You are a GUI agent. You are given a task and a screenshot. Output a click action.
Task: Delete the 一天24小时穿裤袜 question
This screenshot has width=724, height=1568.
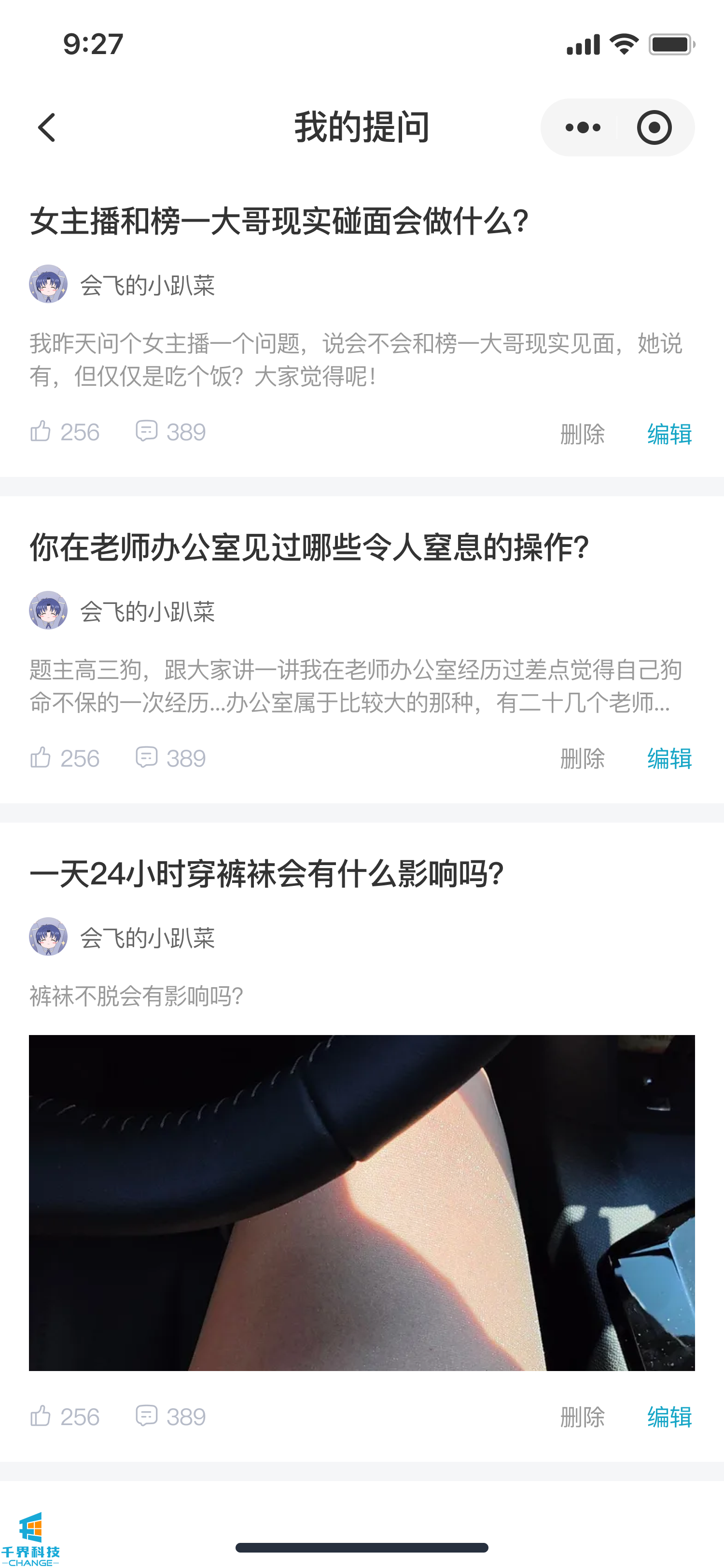coord(582,1417)
